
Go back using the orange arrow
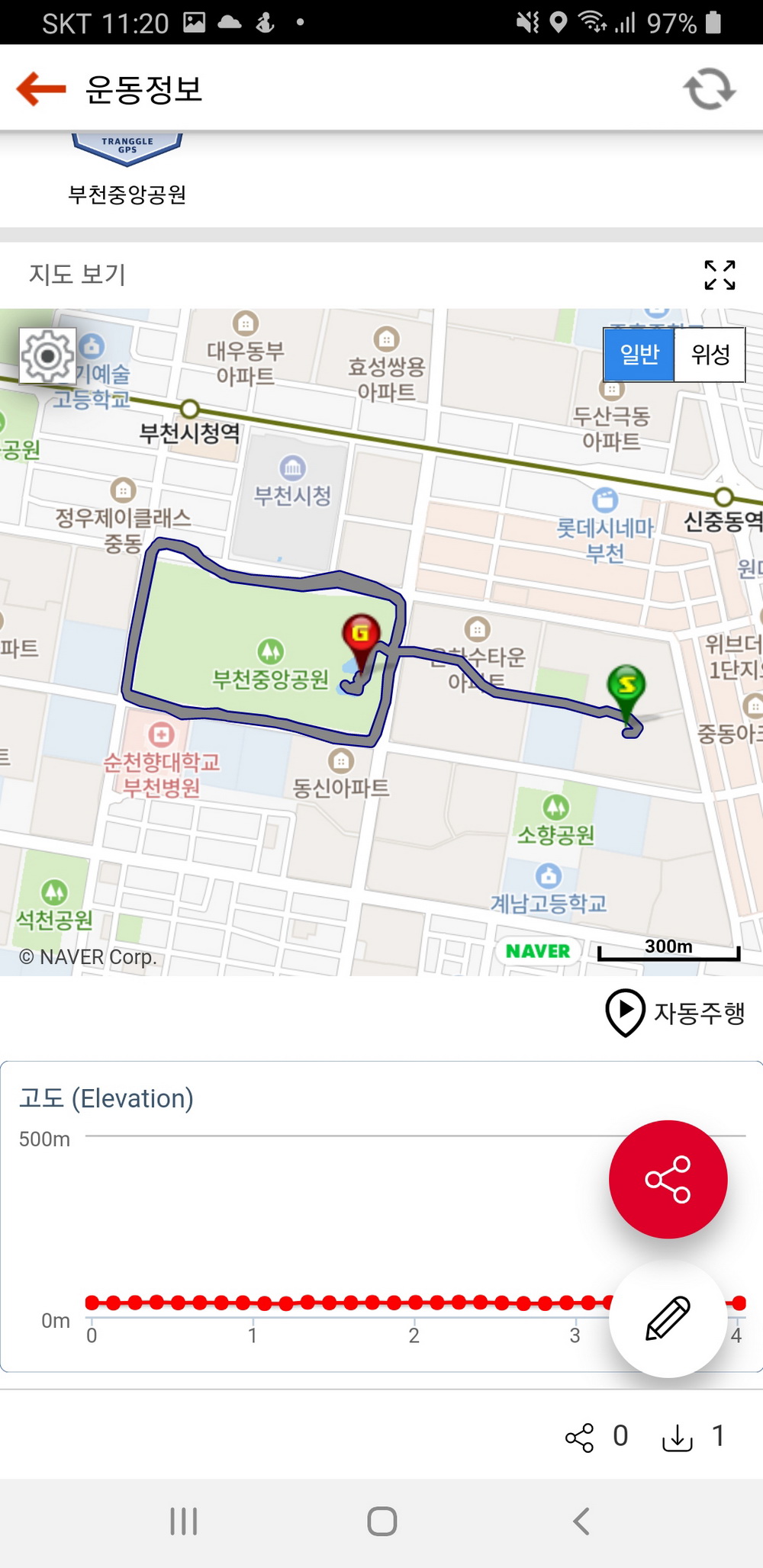(41, 88)
